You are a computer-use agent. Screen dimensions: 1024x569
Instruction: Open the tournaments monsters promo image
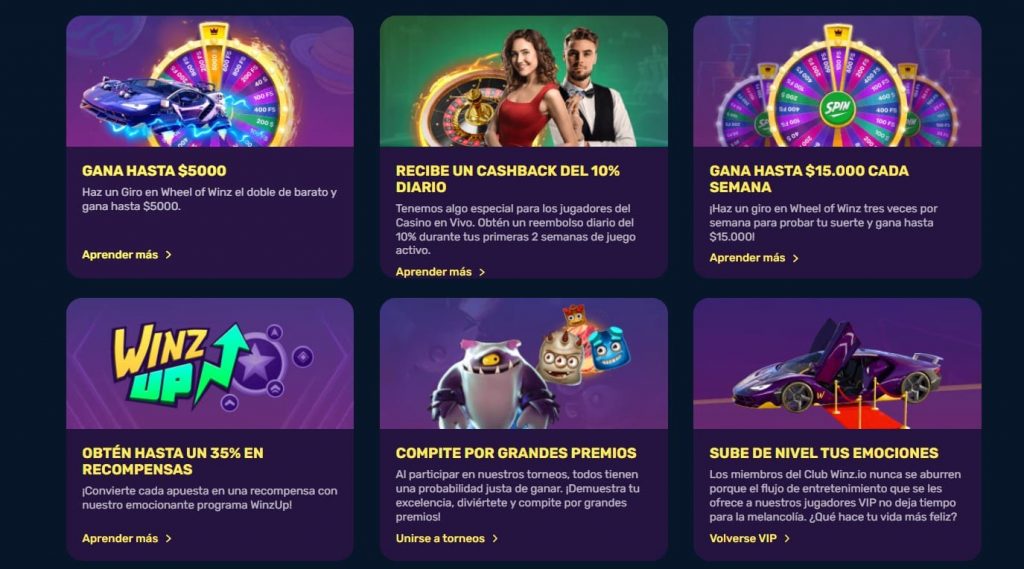(x=523, y=364)
